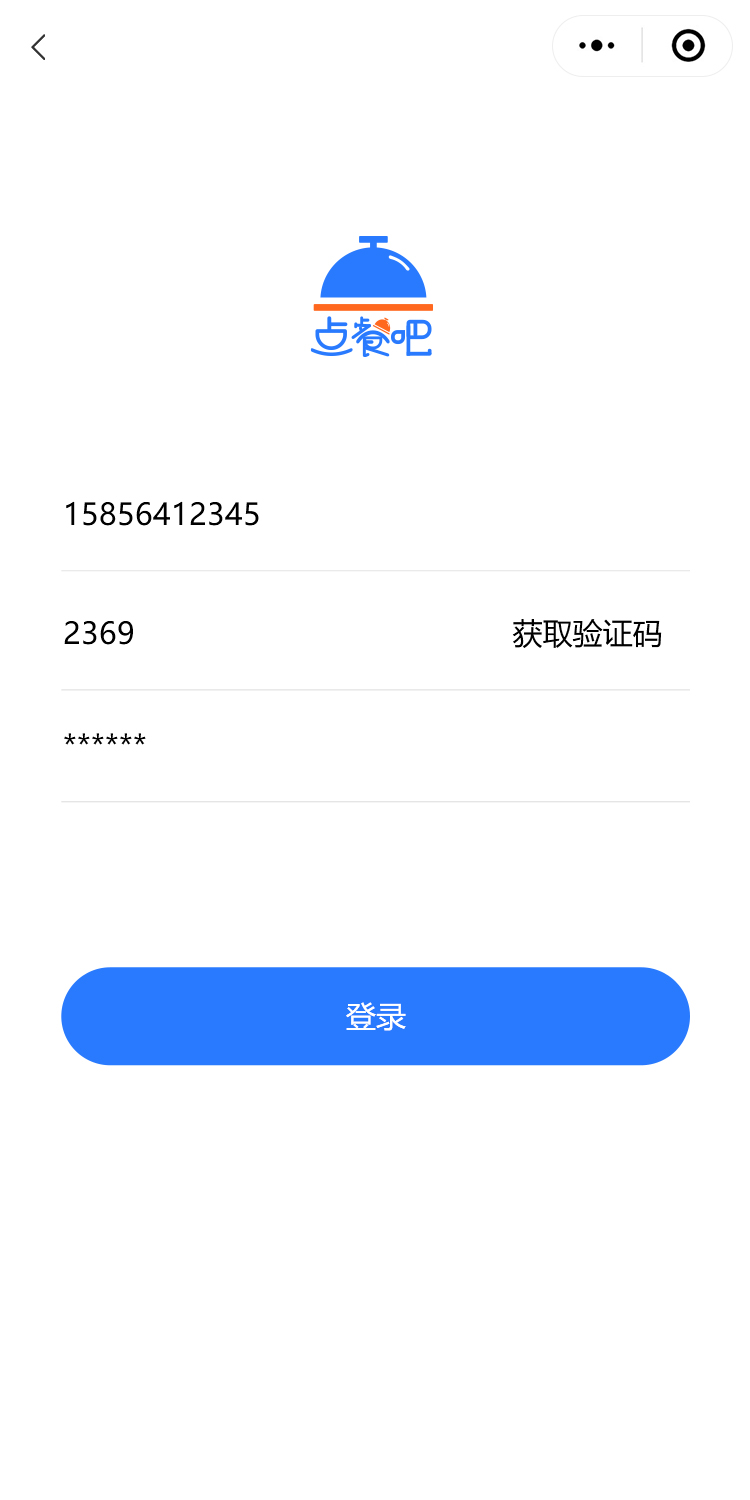This screenshot has width=750, height=1500.
Task: Tap the blue 登录 button
Action: 375,1016
